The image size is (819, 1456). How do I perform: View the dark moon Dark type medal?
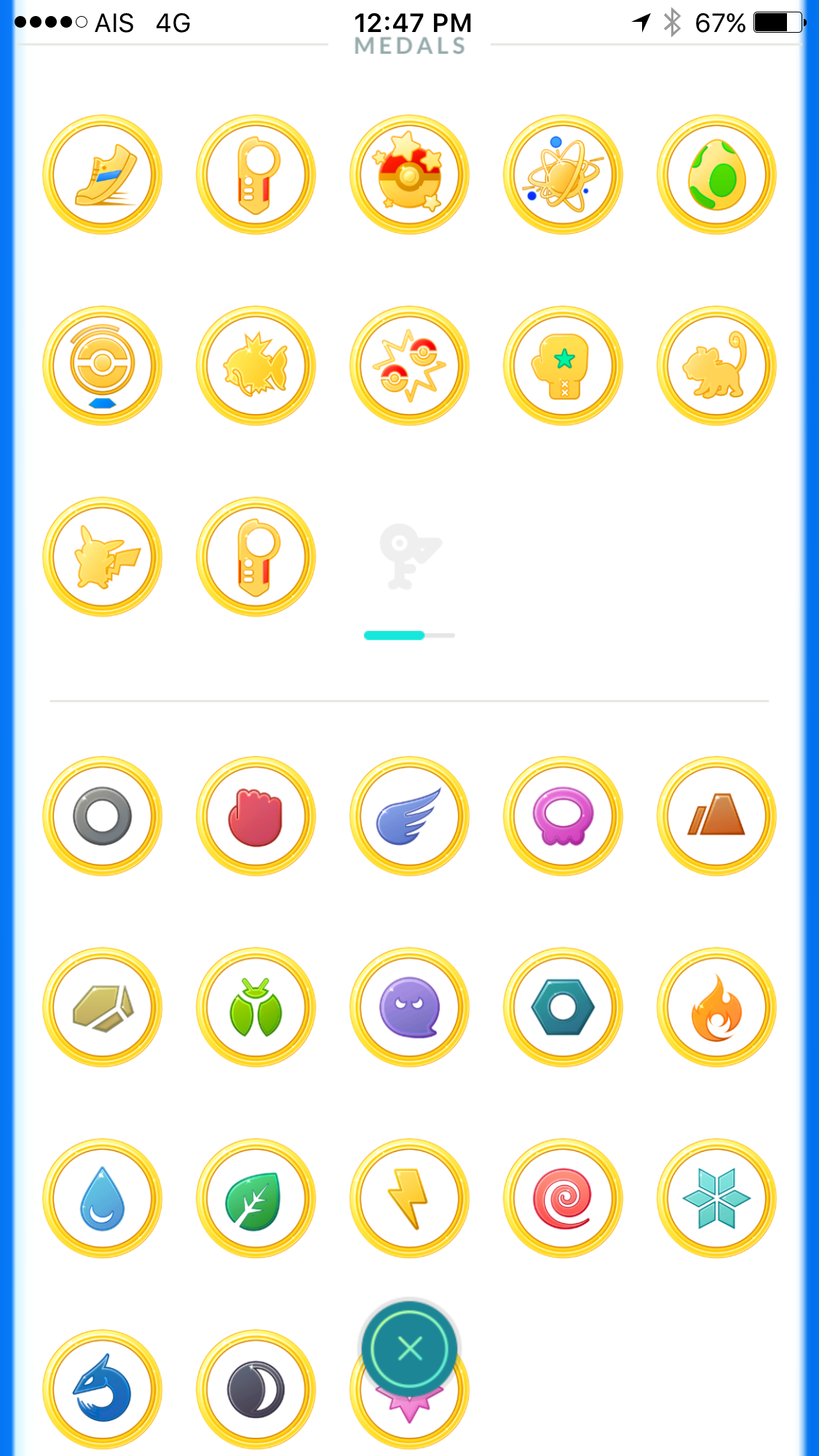point(256,1390)
